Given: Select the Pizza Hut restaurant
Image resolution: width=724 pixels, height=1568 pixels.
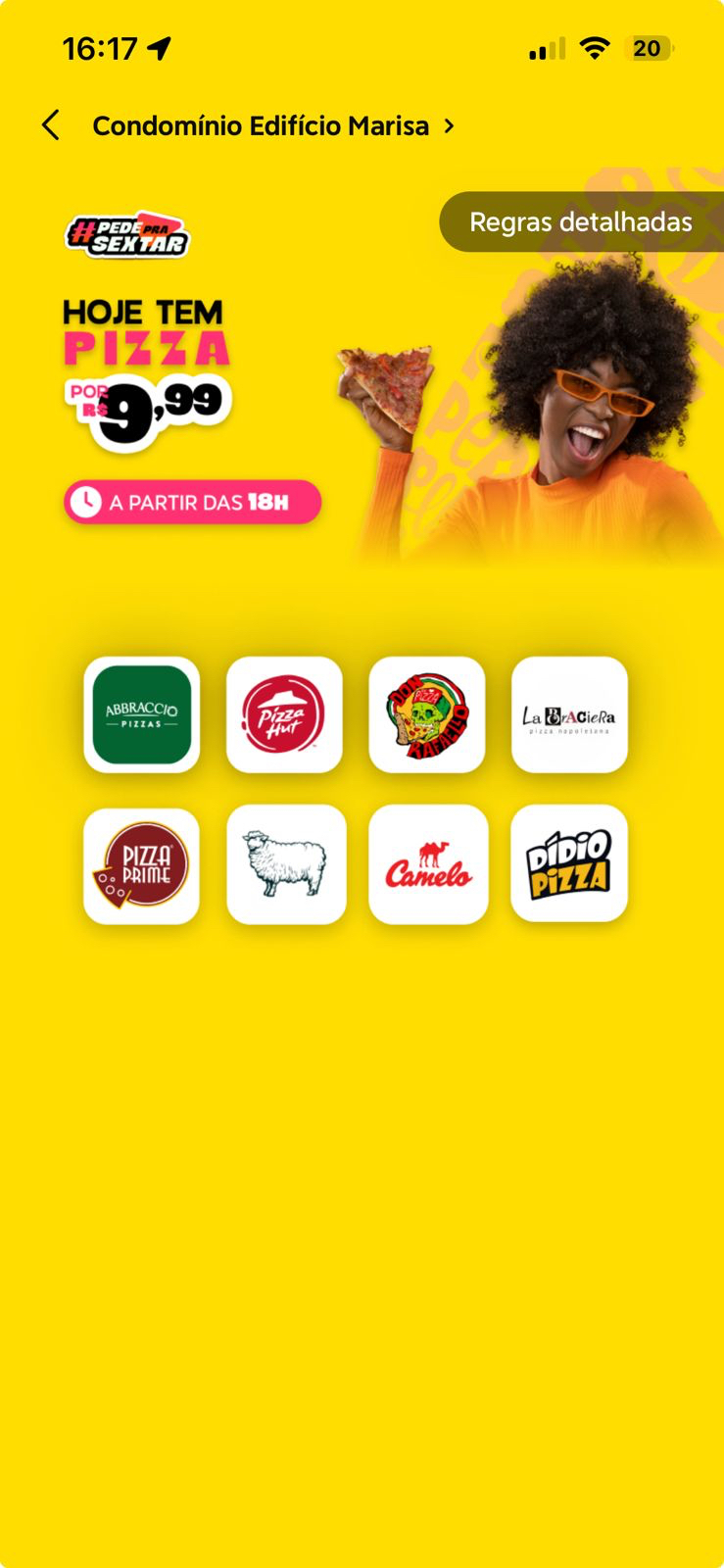Looking at the screenshot, I should 284,714.
